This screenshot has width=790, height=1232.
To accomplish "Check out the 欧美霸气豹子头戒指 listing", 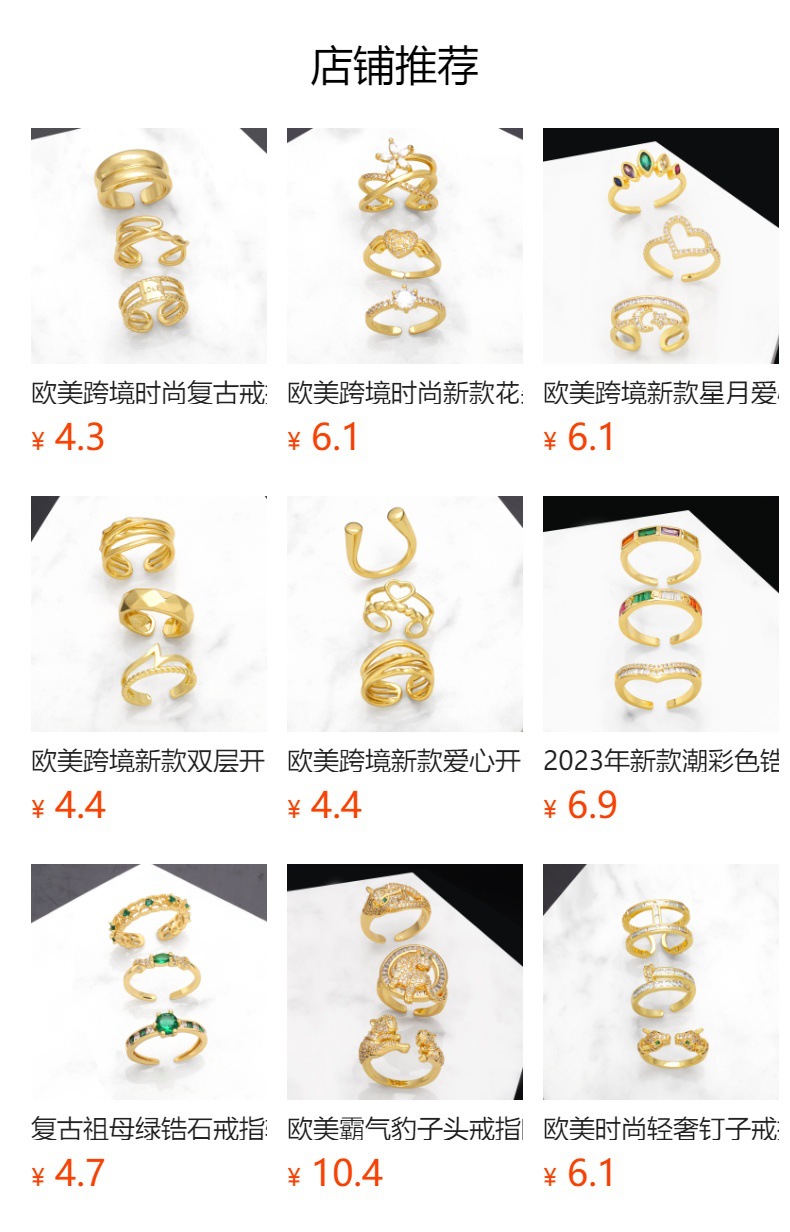I will click(405, 982).
